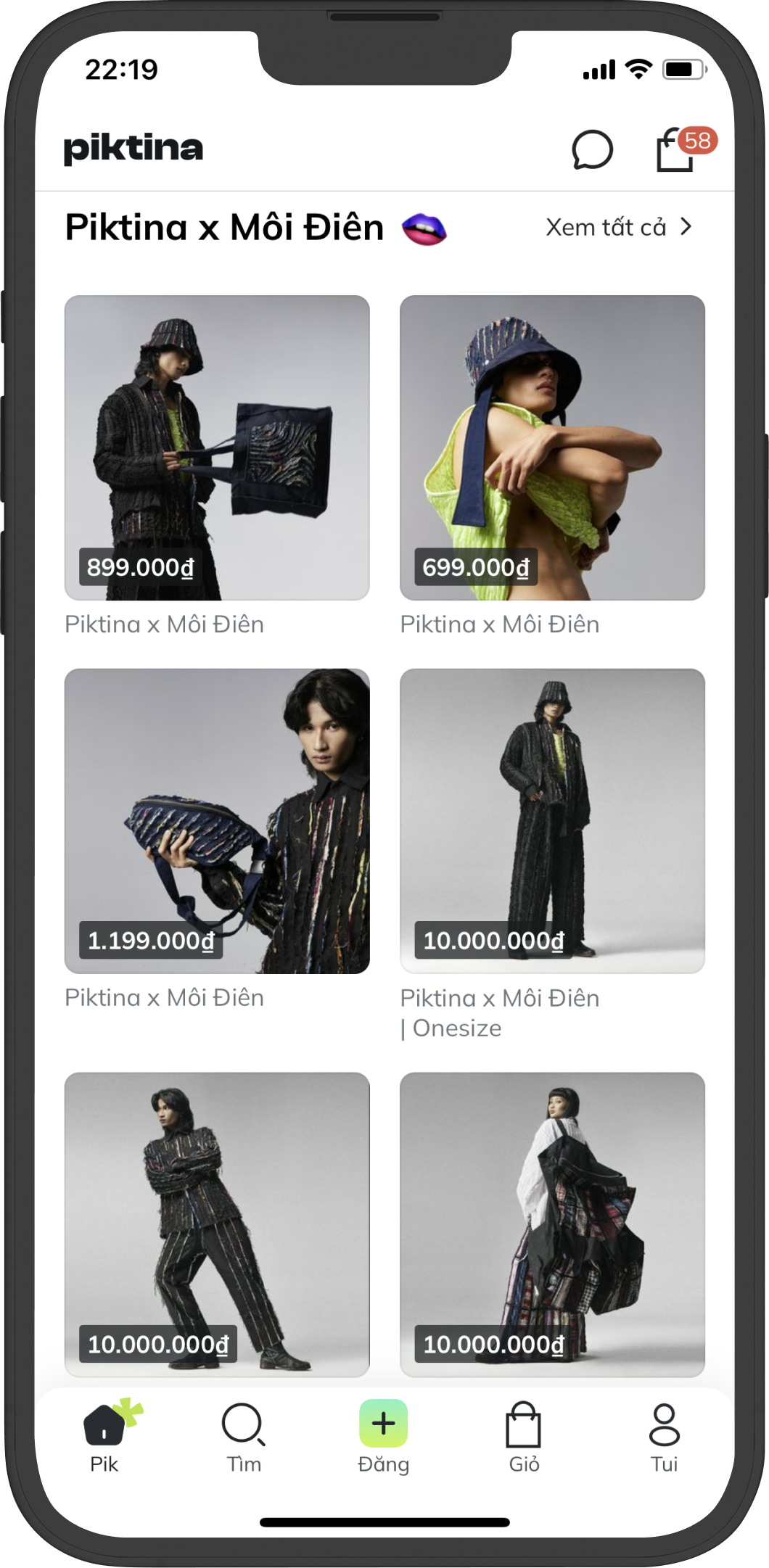The height and width of the screenshot is (1568, 769).
Task: Open the 699.000đ bucket hat product
Action: [552, 447]
